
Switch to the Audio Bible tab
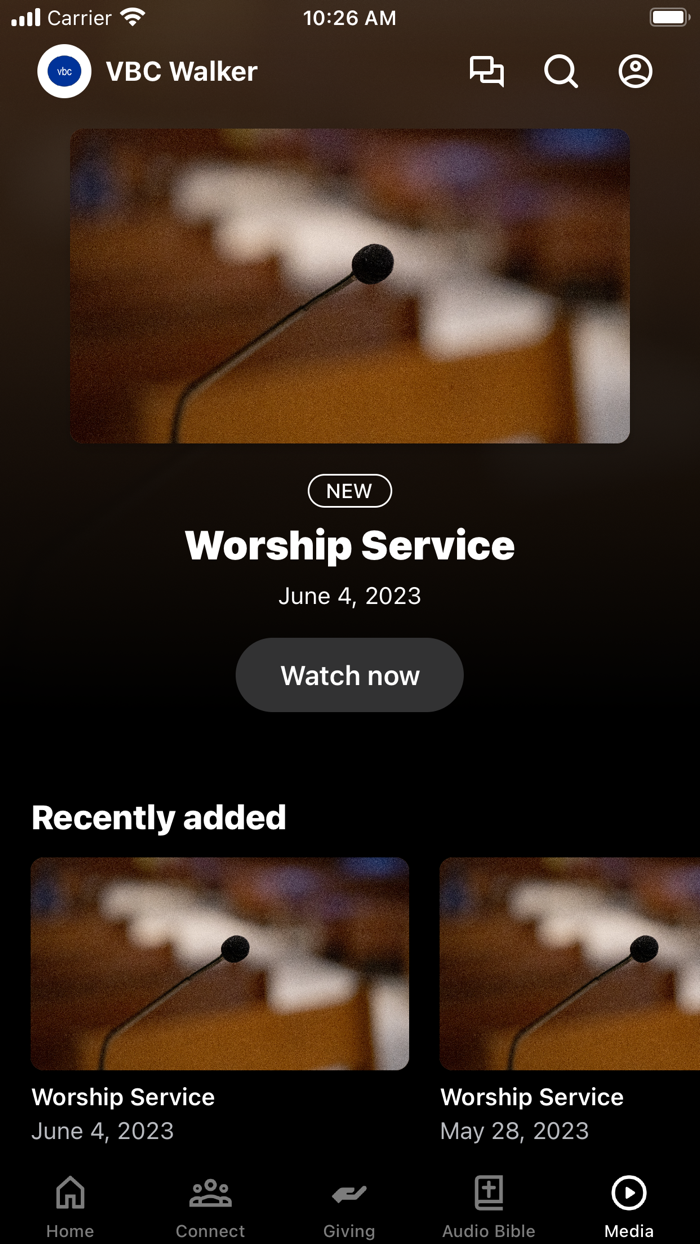(x=489, y=1206)
